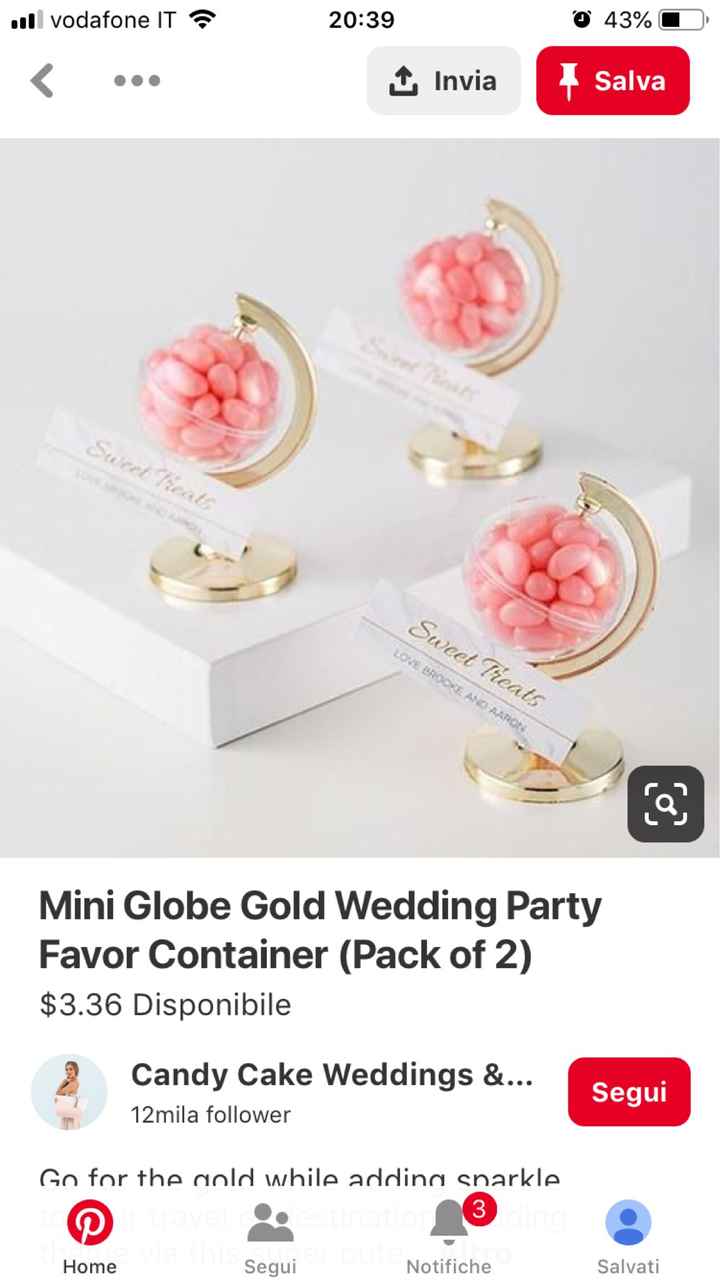Screen dimensions: 720x1280
Task: Open the Notifiche tab
Action: tap(449, 1238)
